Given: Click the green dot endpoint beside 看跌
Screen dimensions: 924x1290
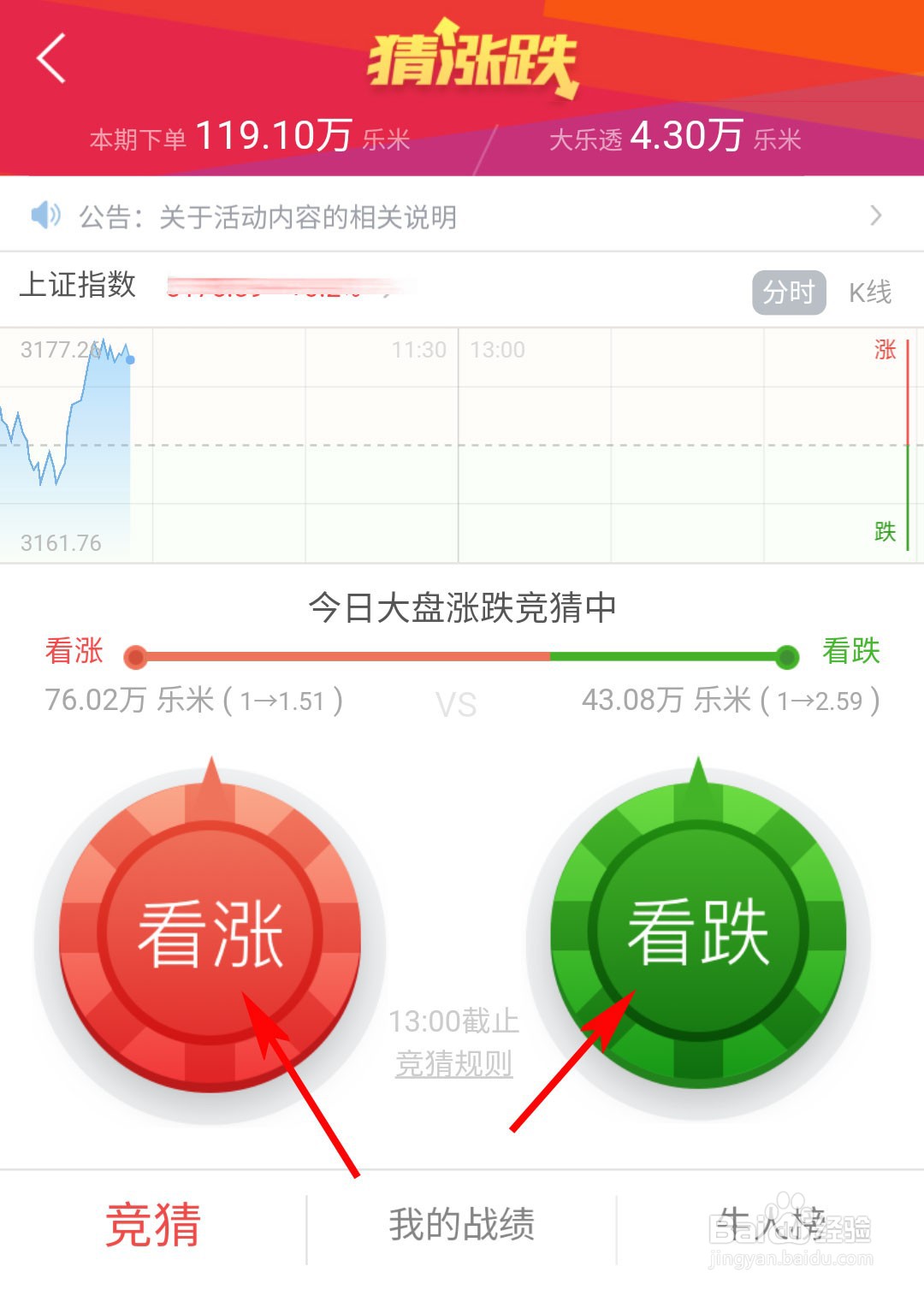Looking at the screenshot, I should click(788, 657).
